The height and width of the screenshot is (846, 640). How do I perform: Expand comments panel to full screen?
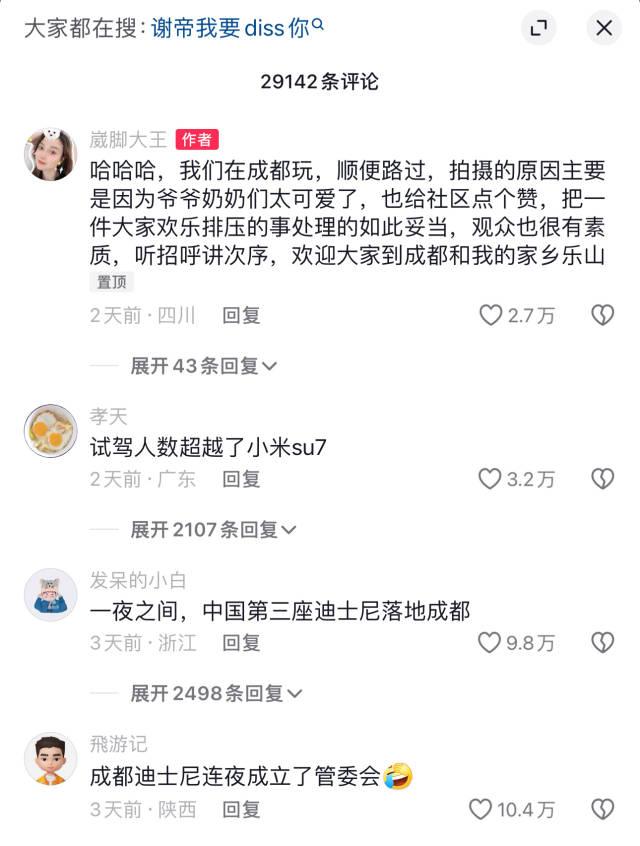539,28
